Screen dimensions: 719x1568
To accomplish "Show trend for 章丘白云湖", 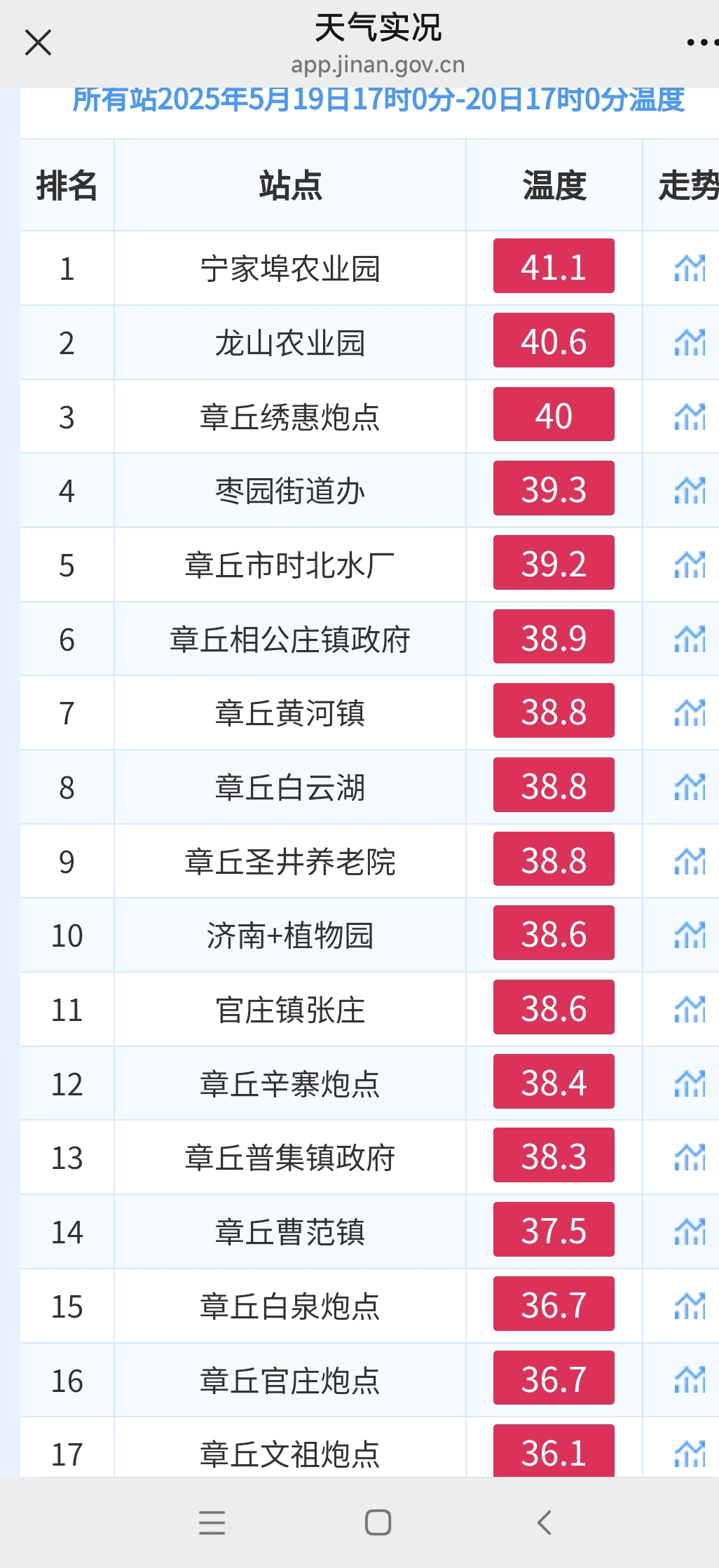I will point(690,787).
